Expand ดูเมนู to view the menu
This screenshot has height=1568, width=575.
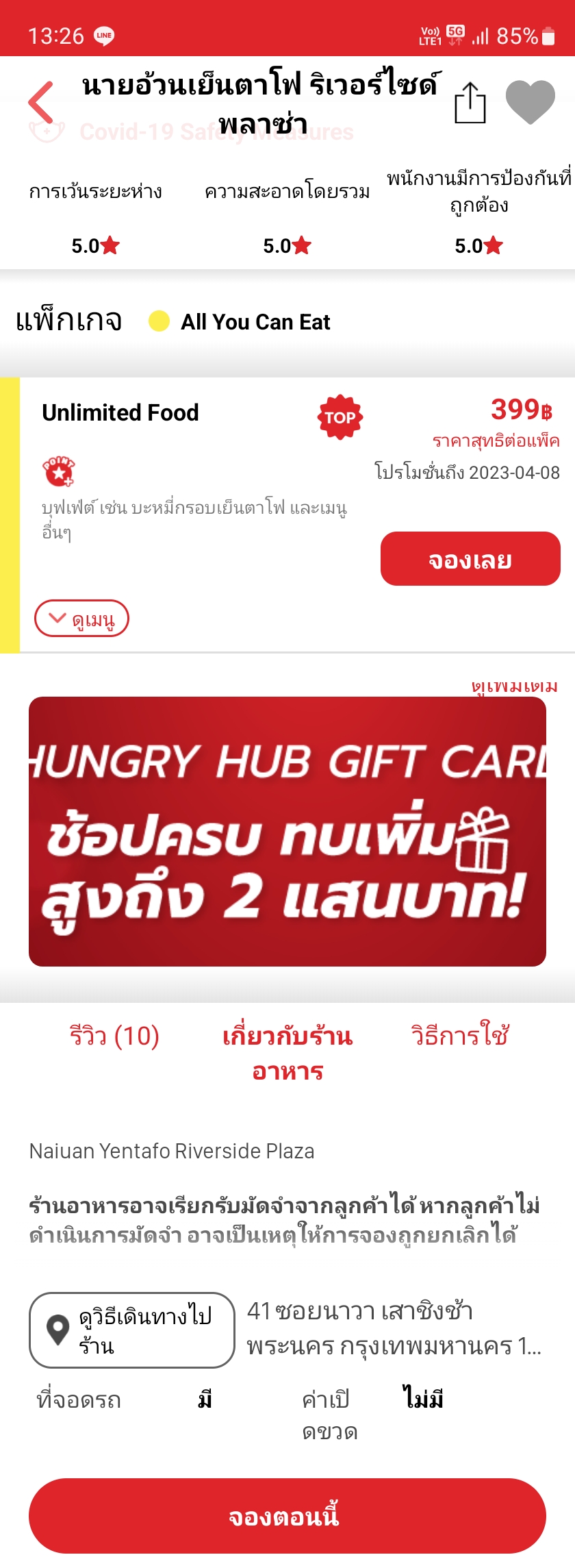point(82,619)
